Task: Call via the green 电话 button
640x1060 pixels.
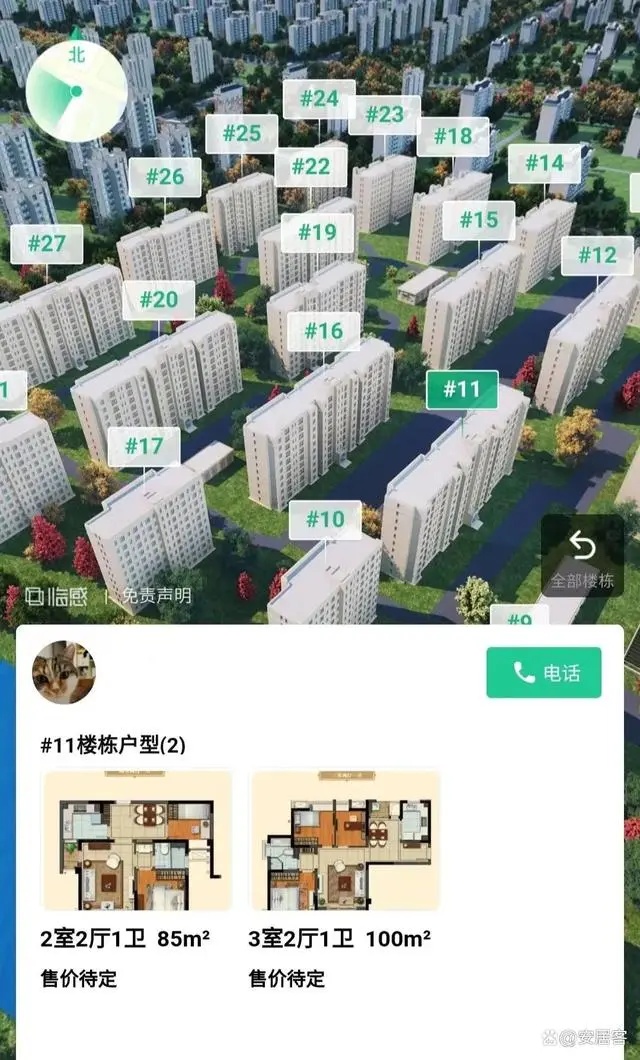Action: point(544,673)
